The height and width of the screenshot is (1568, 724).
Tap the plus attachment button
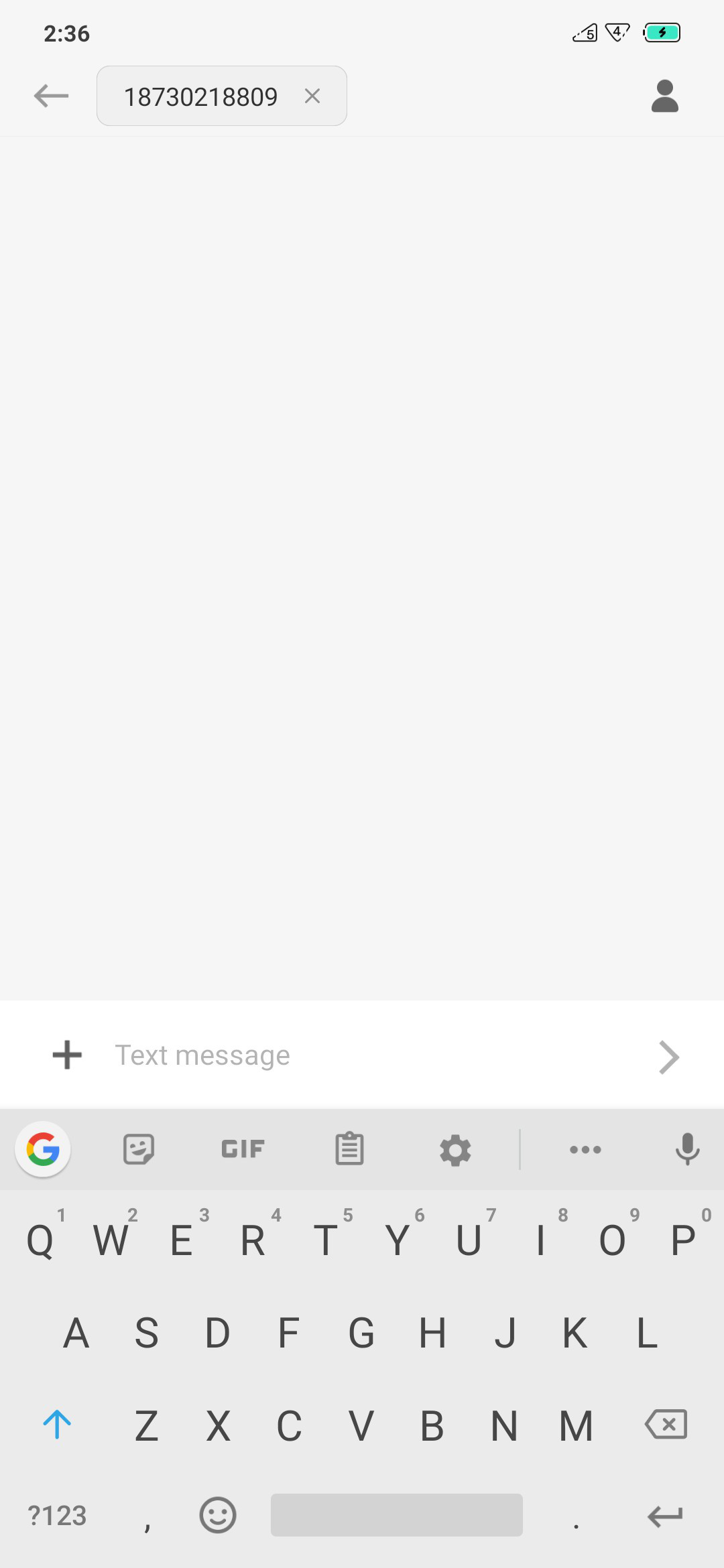67,1055
